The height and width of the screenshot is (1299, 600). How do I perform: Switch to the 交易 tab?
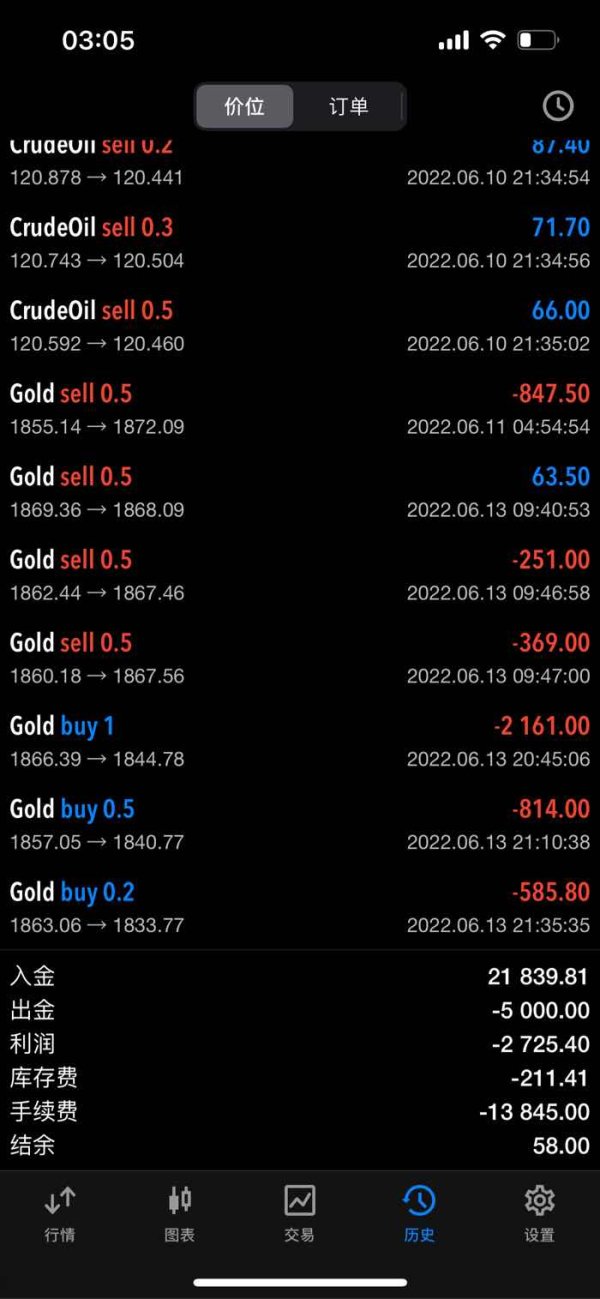pos(300,1213)
